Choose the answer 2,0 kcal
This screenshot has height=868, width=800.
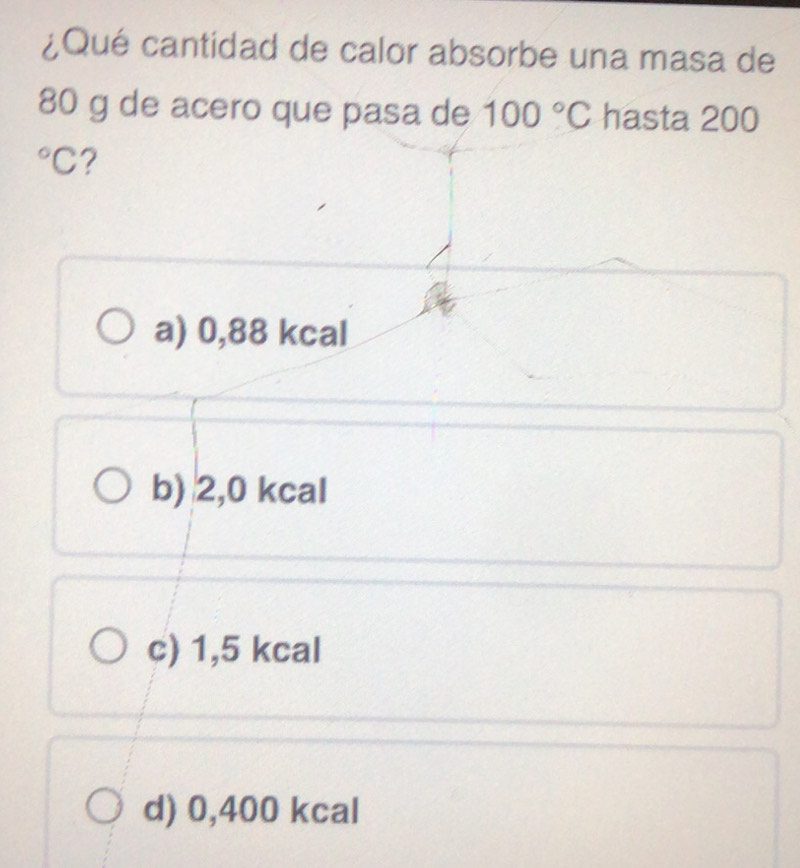point(240,489)
